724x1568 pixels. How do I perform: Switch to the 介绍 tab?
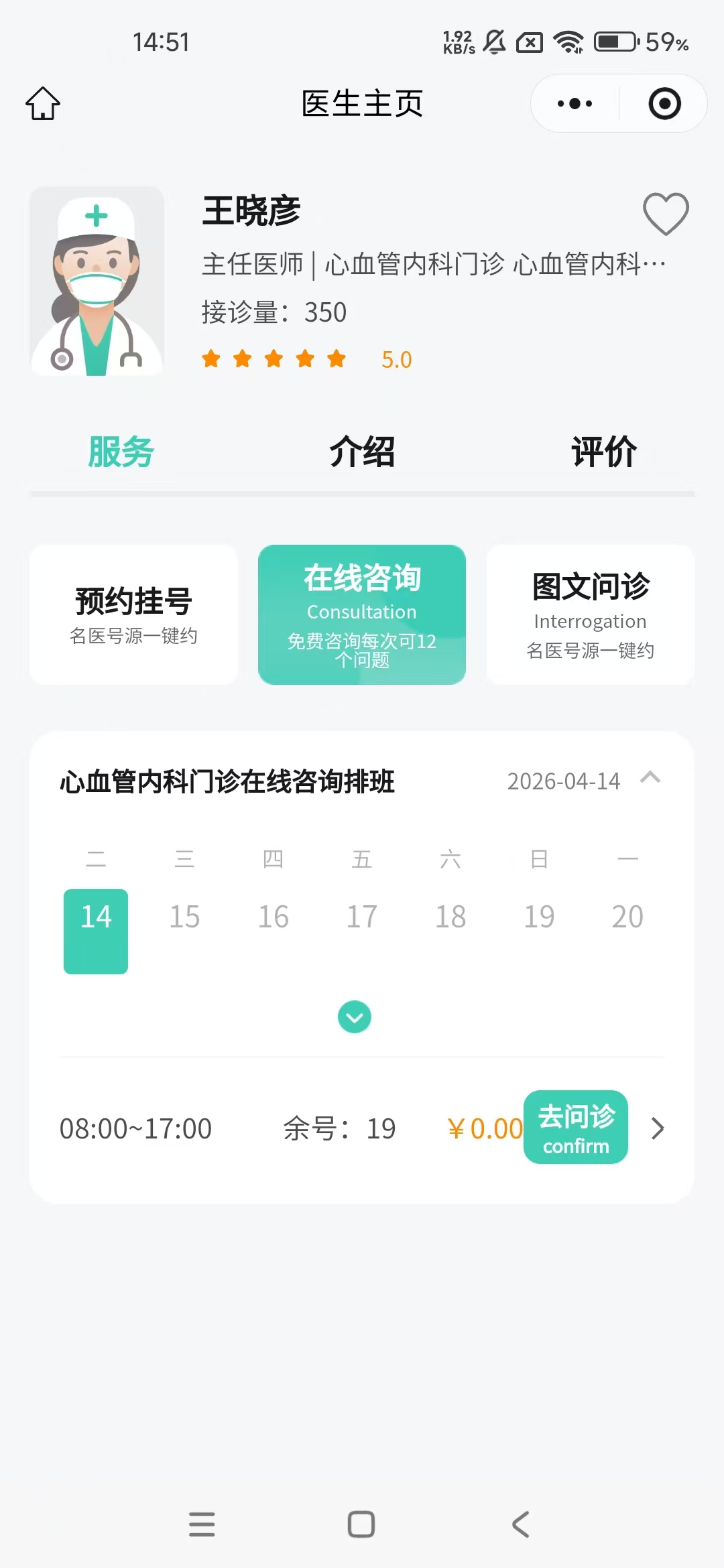pyautogui.click(x=362, y=452)
